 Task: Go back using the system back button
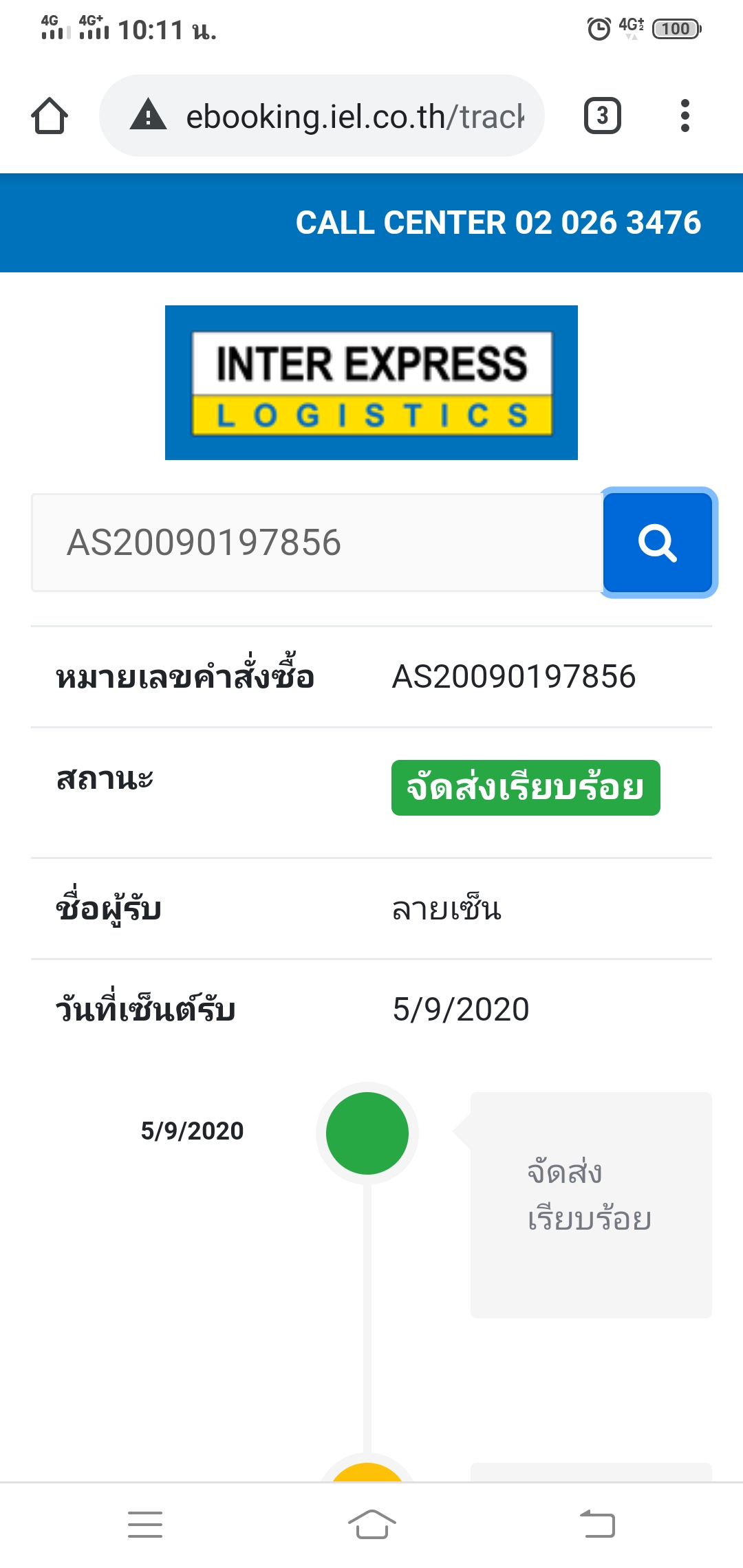597,1524
